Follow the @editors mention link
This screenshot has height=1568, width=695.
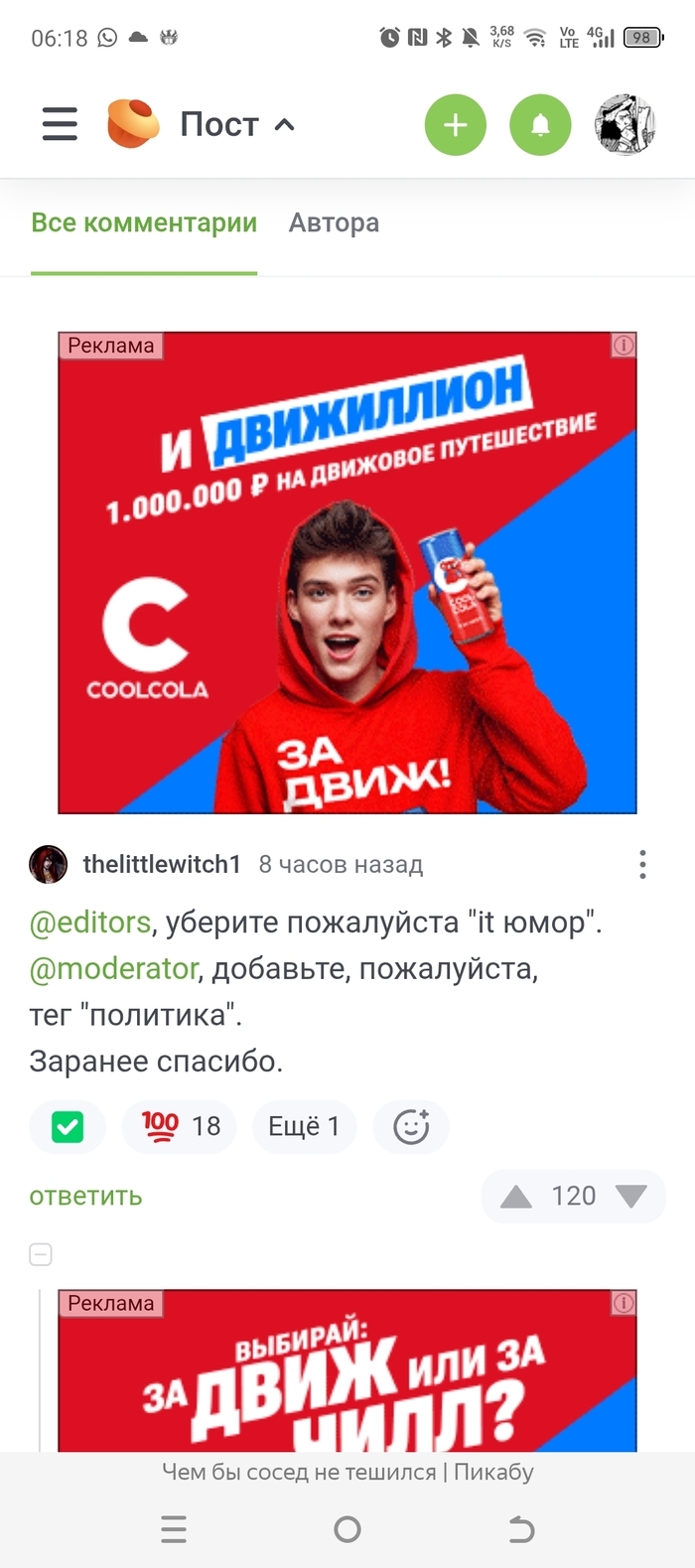click(90, 923)
